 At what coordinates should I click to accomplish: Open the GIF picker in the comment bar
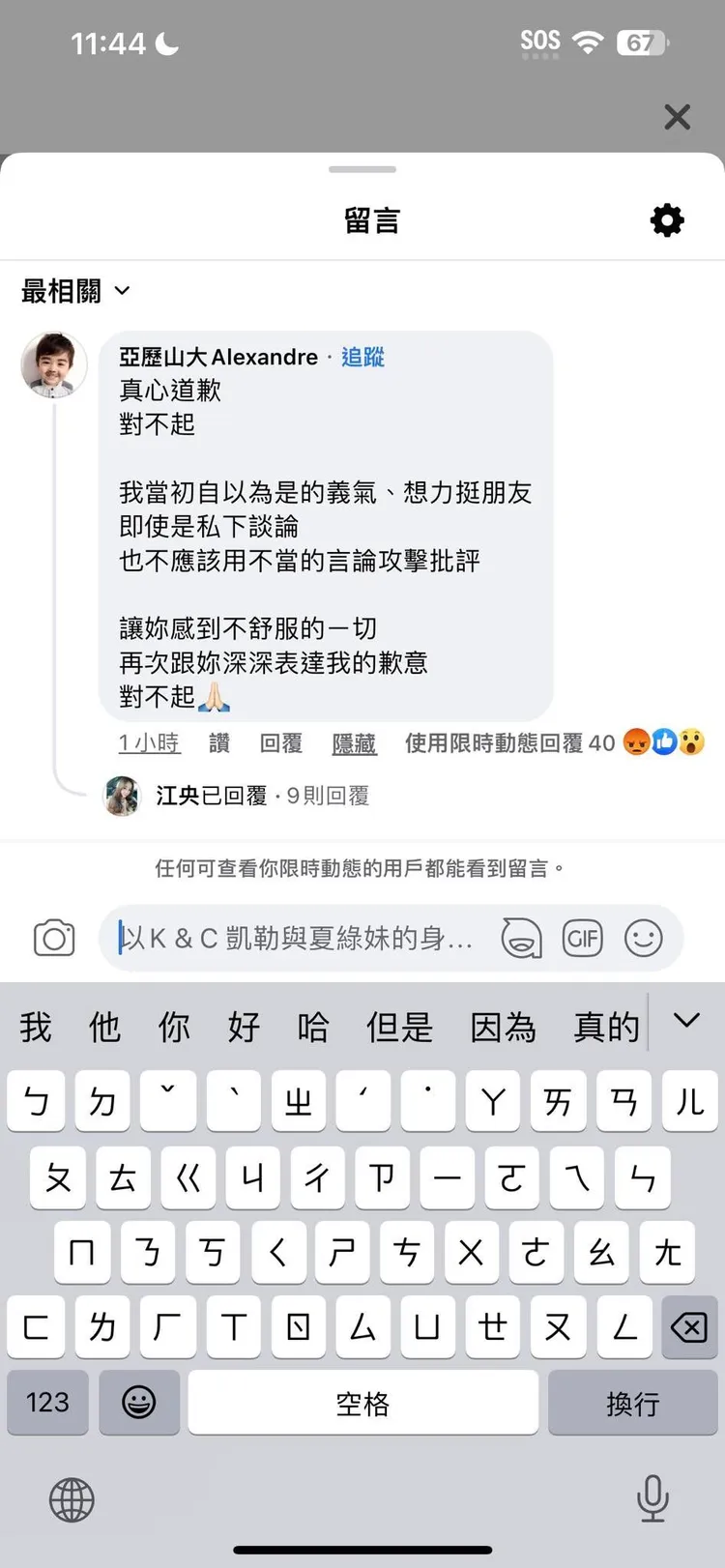tap(582, 937)
